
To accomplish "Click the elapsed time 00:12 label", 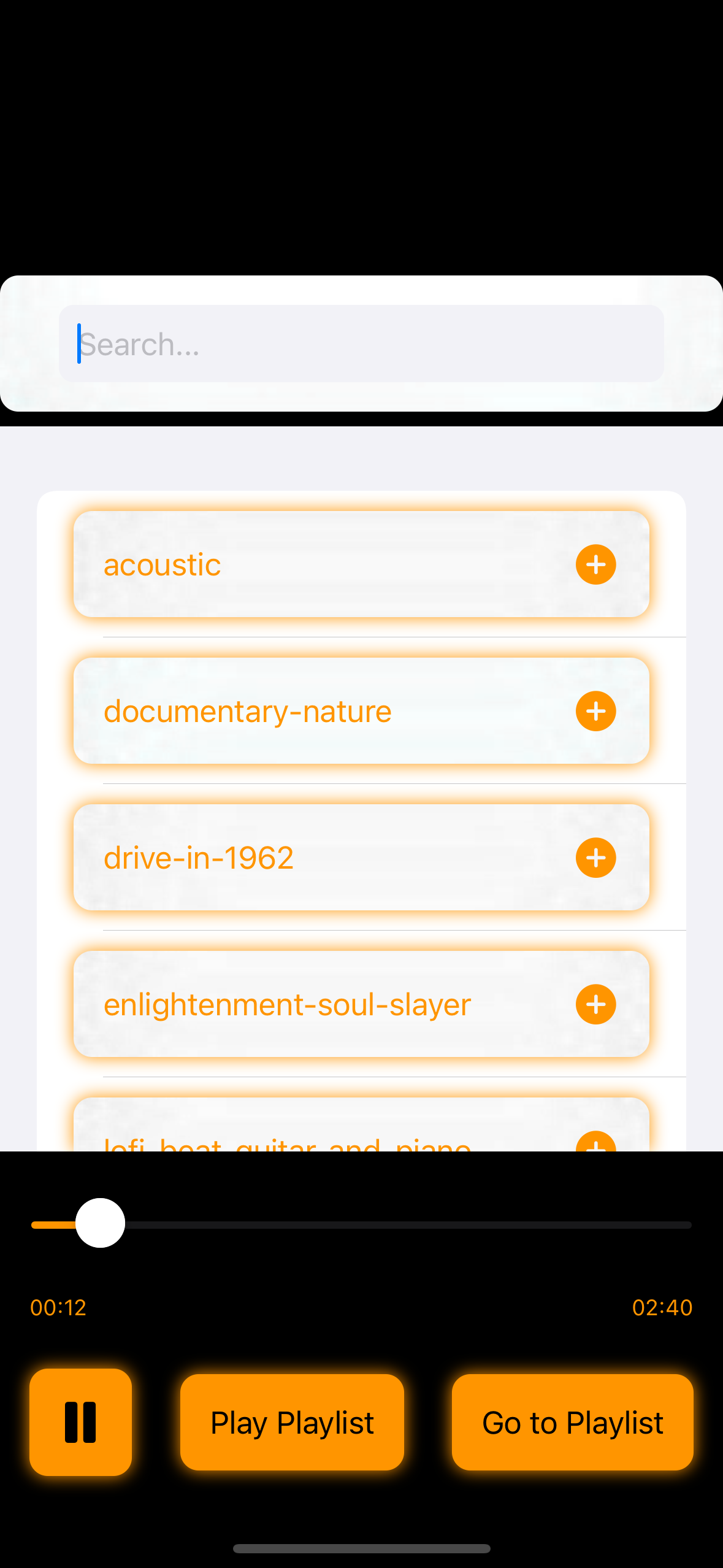I will click(58, 1307).
